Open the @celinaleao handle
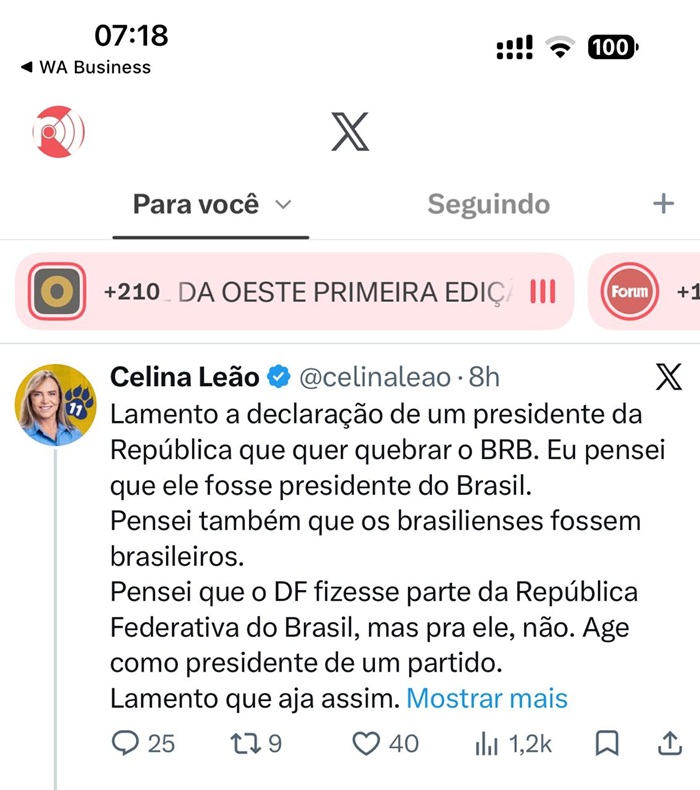 [x=375, y=377]
